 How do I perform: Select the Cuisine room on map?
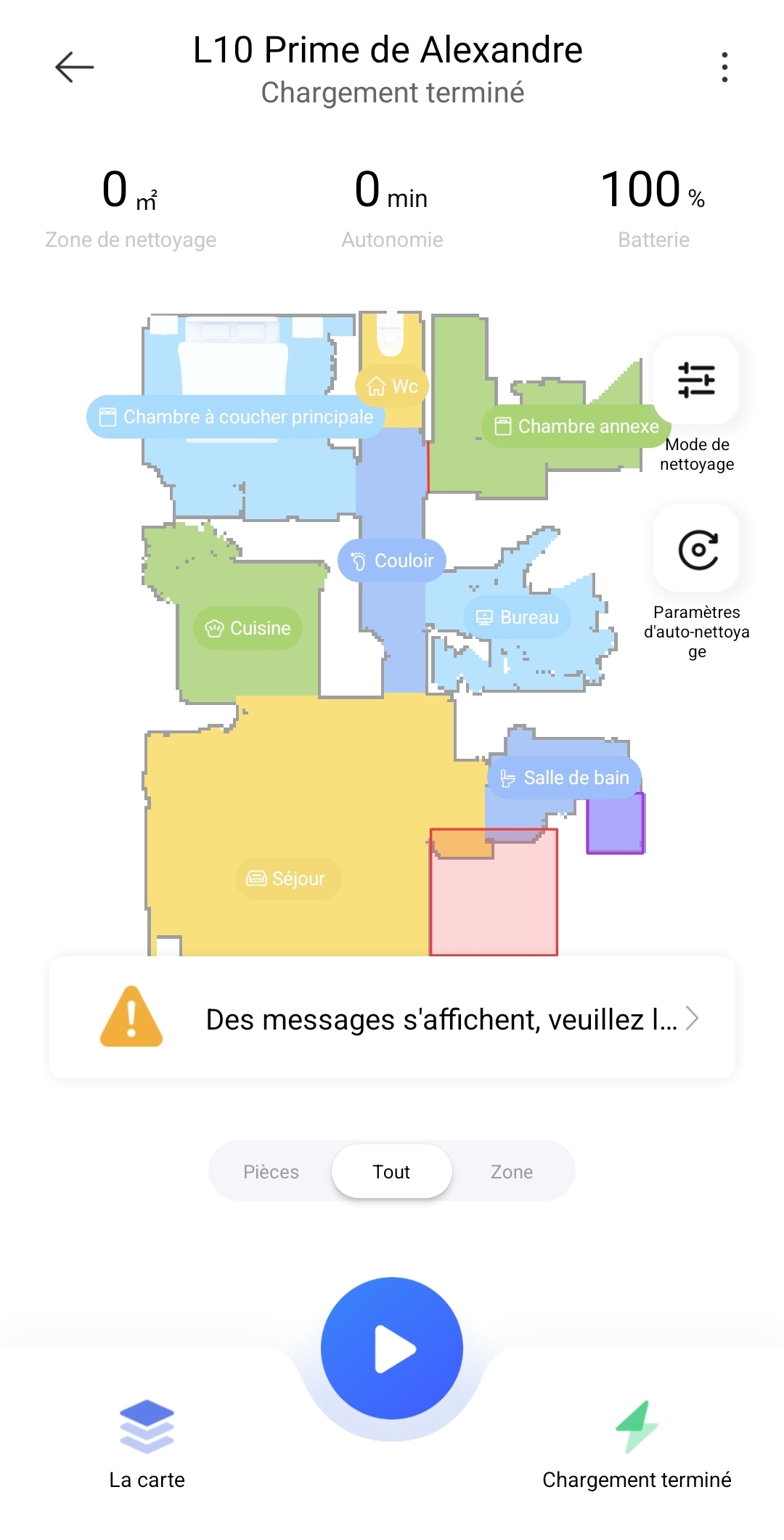(248, 628)
